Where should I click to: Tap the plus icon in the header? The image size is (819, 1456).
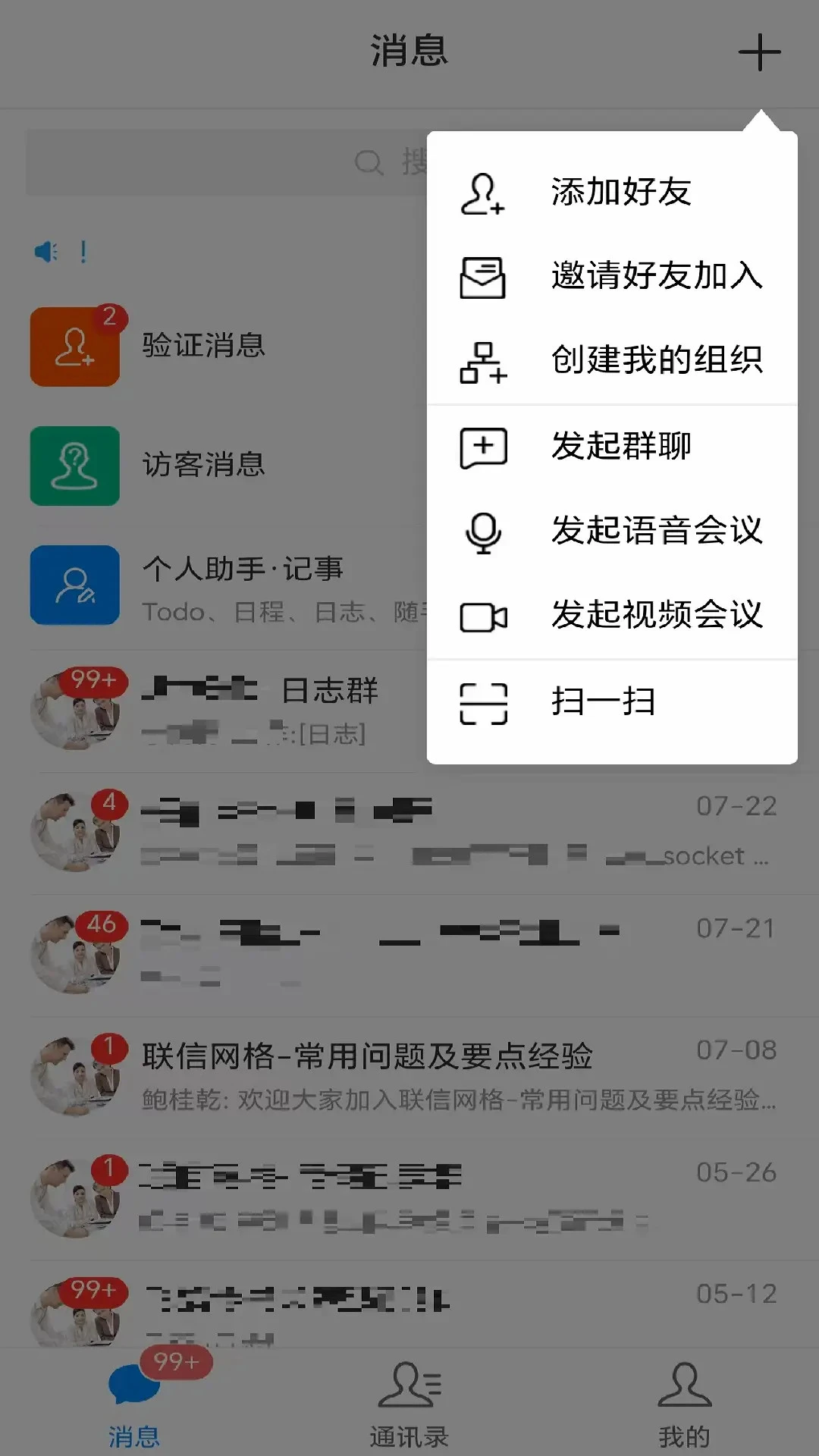759,53
